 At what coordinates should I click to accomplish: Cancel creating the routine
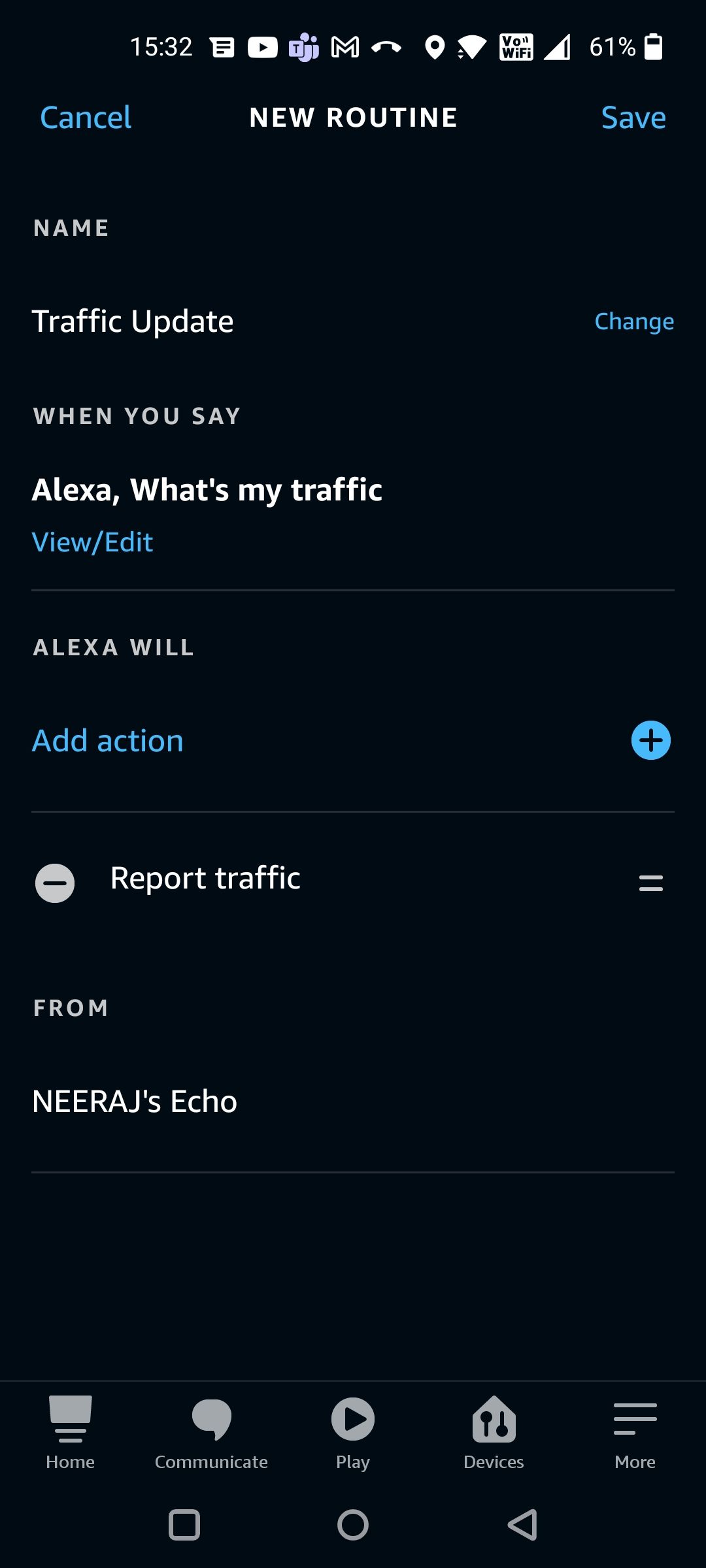click(85, 118)
